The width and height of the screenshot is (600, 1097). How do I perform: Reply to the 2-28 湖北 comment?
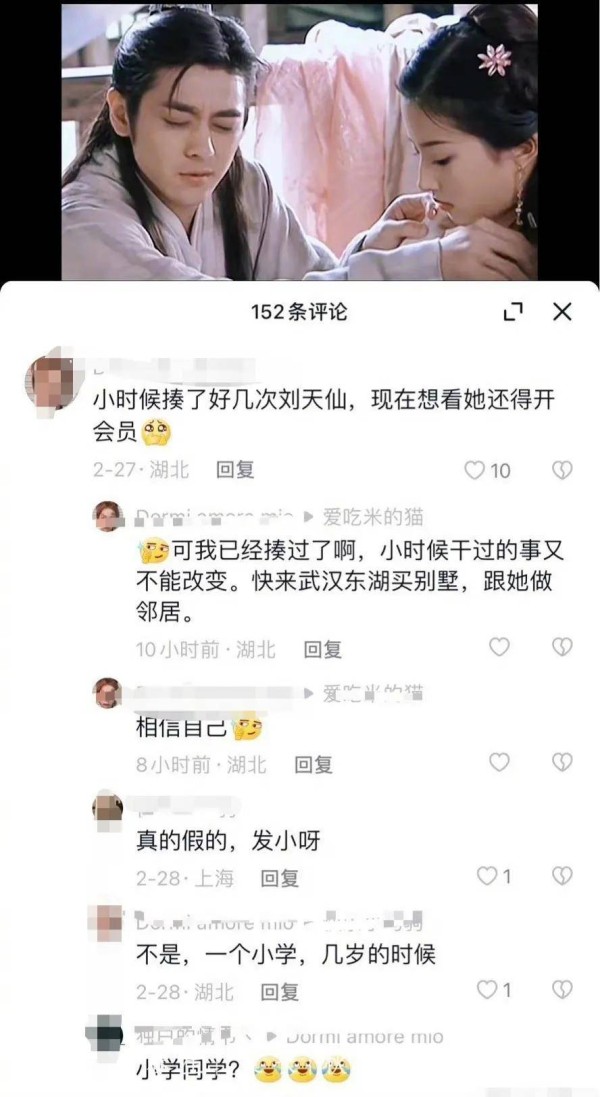(280, 991)
